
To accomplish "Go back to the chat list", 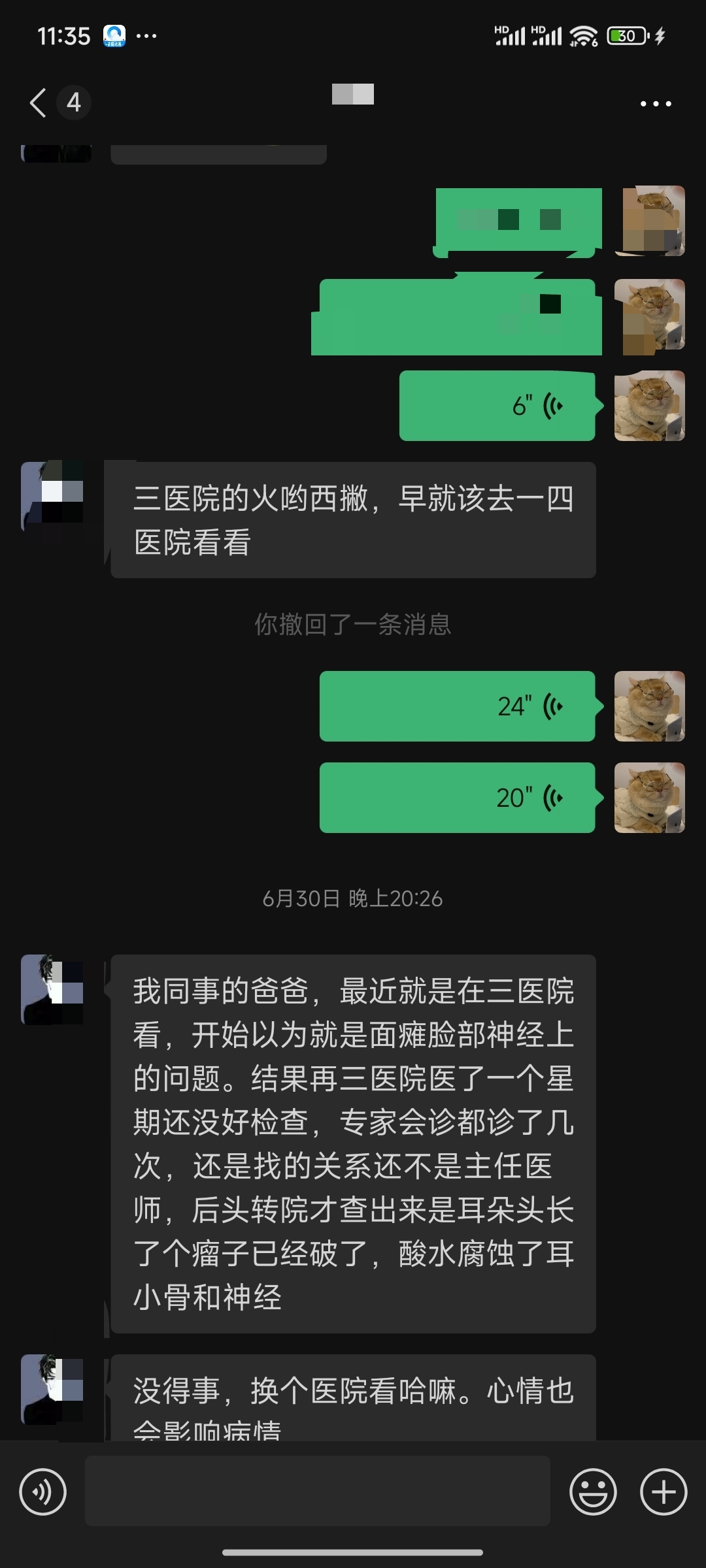I will coord(39,103).
